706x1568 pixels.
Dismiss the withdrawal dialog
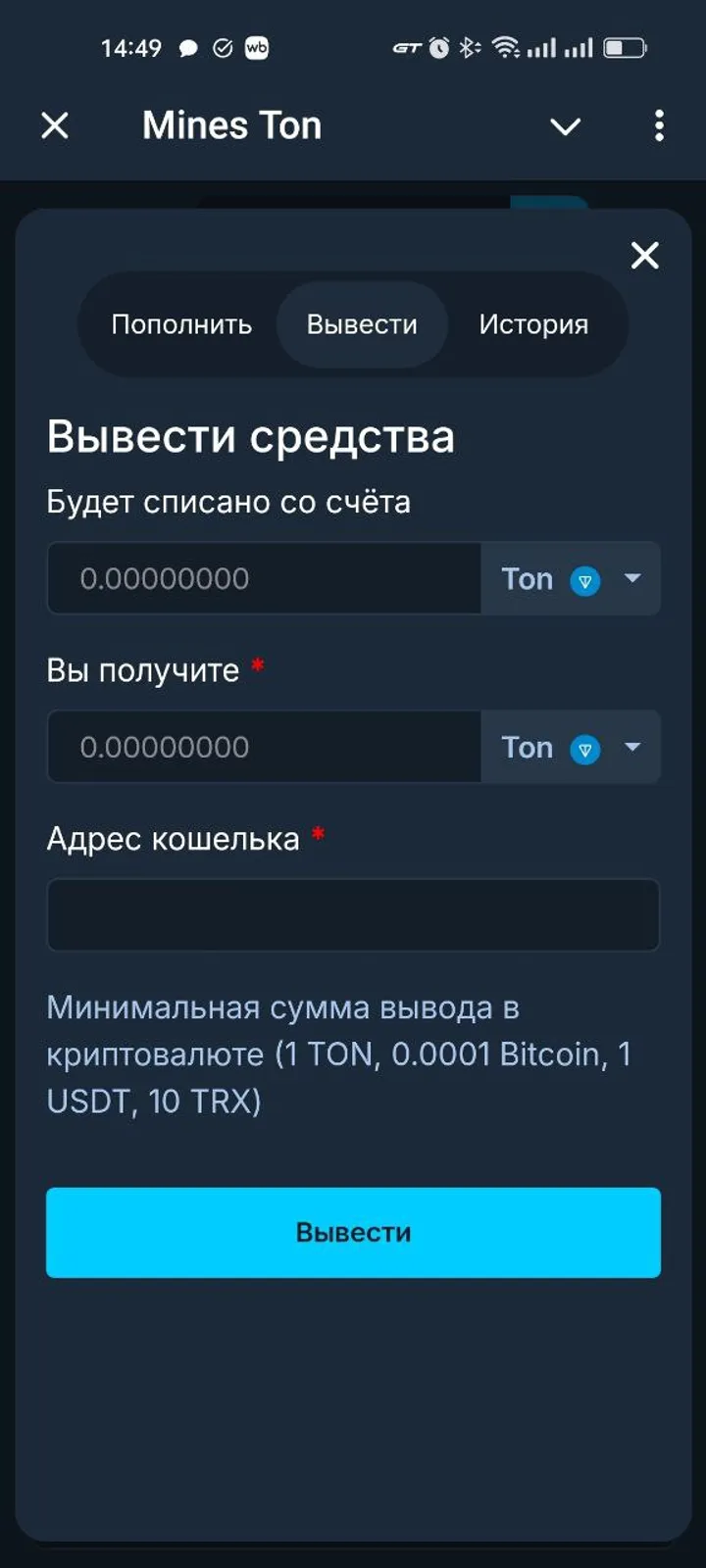[644, 255]
